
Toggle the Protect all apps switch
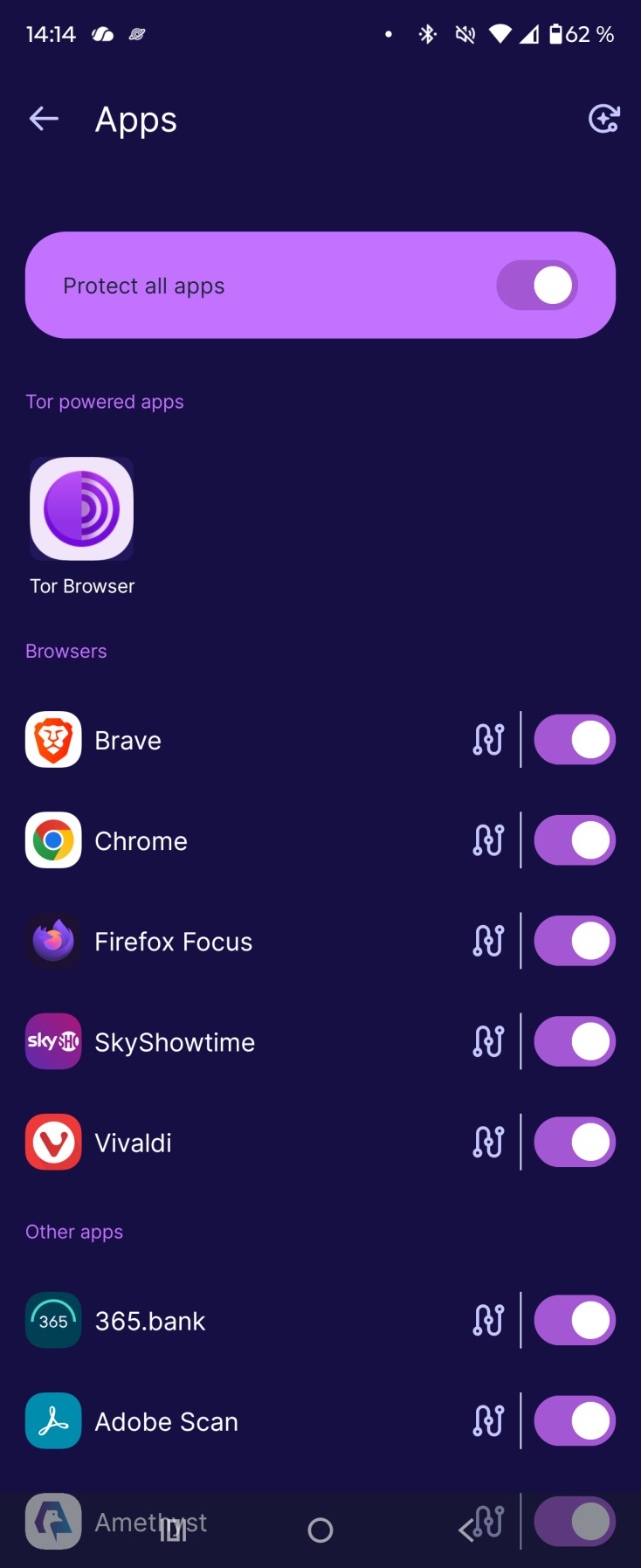point(537,286)
